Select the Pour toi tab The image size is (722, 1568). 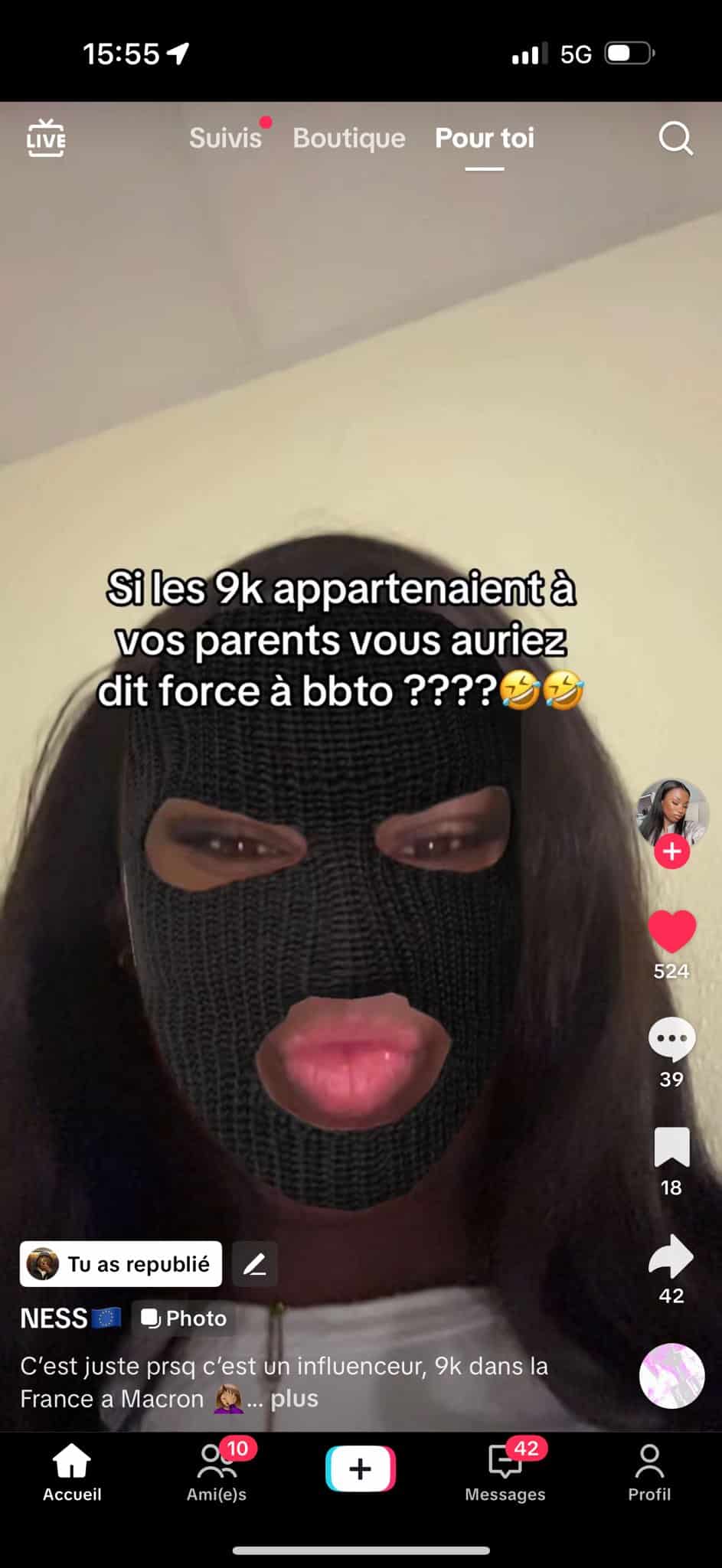485,139
